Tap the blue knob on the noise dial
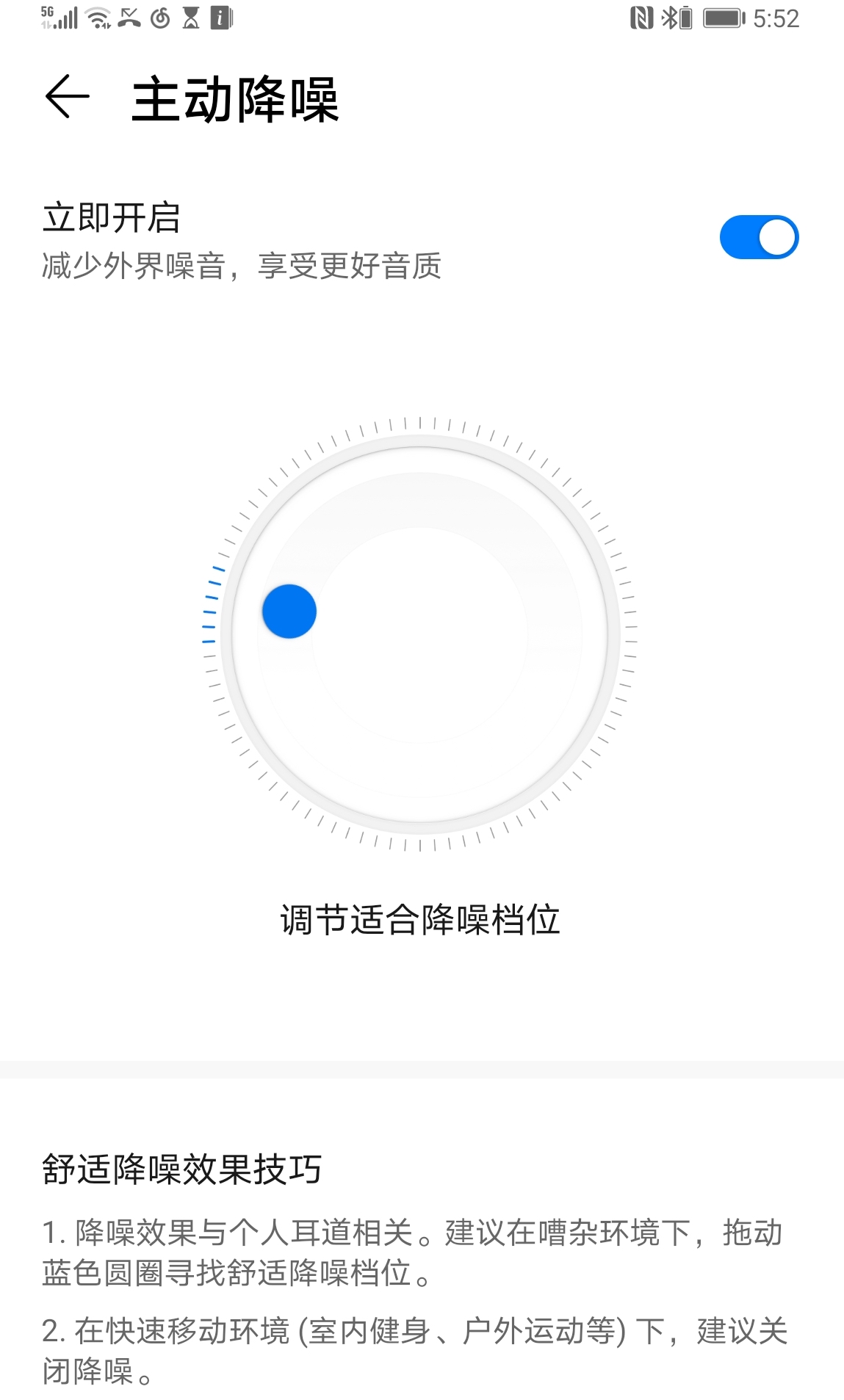 pyautogui.click(x=289, y=611)
